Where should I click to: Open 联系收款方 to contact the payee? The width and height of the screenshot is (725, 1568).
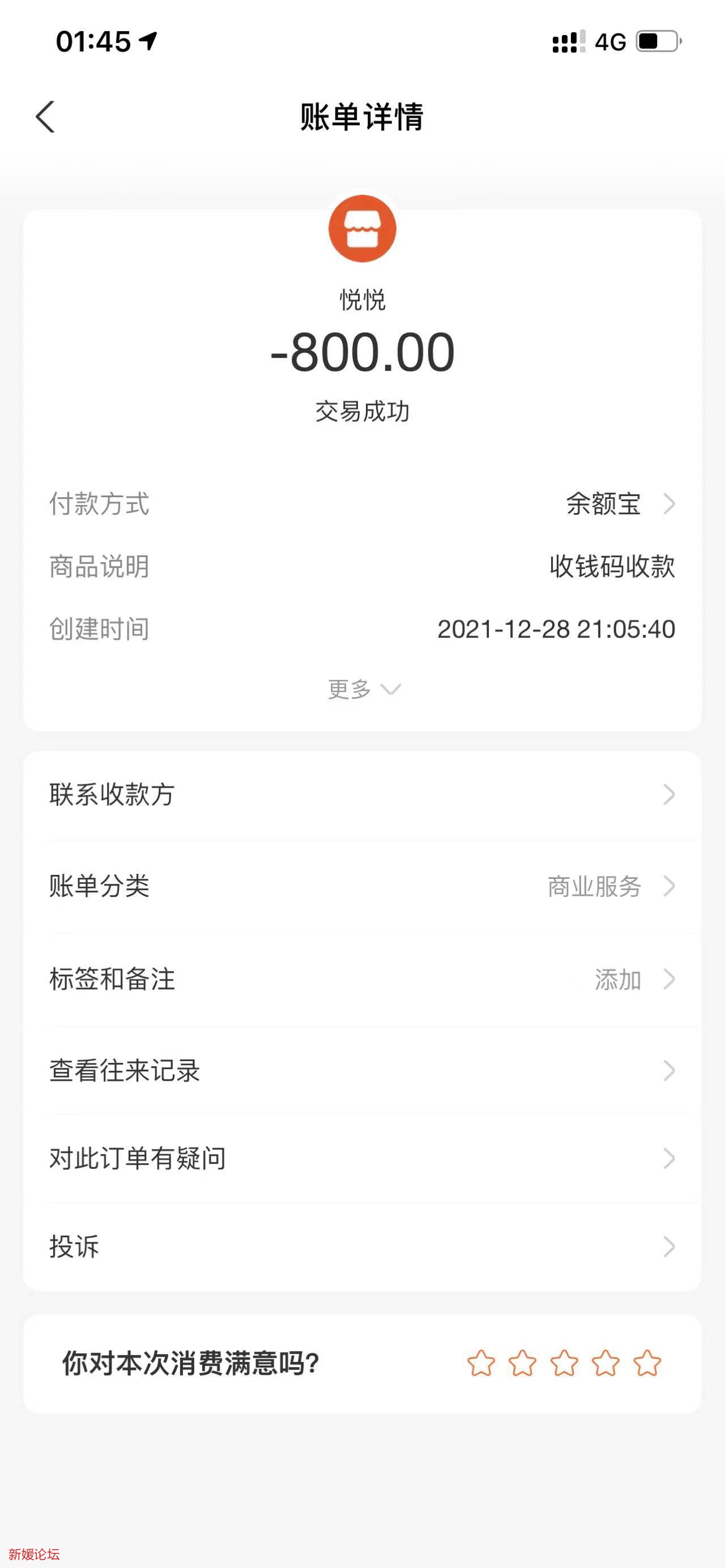[x=362, y=796]
